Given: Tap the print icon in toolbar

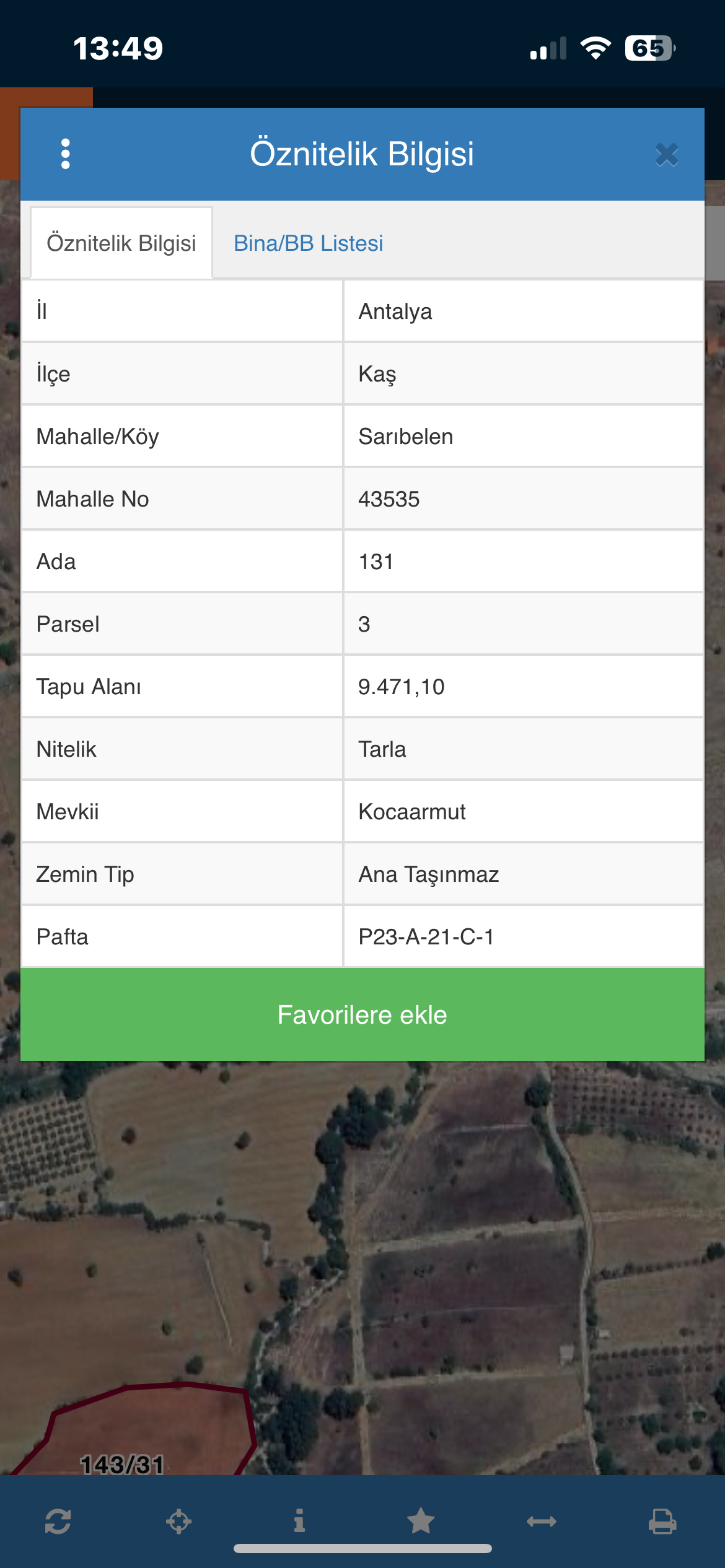Looking at the screenshot, I should [662, 1522].
